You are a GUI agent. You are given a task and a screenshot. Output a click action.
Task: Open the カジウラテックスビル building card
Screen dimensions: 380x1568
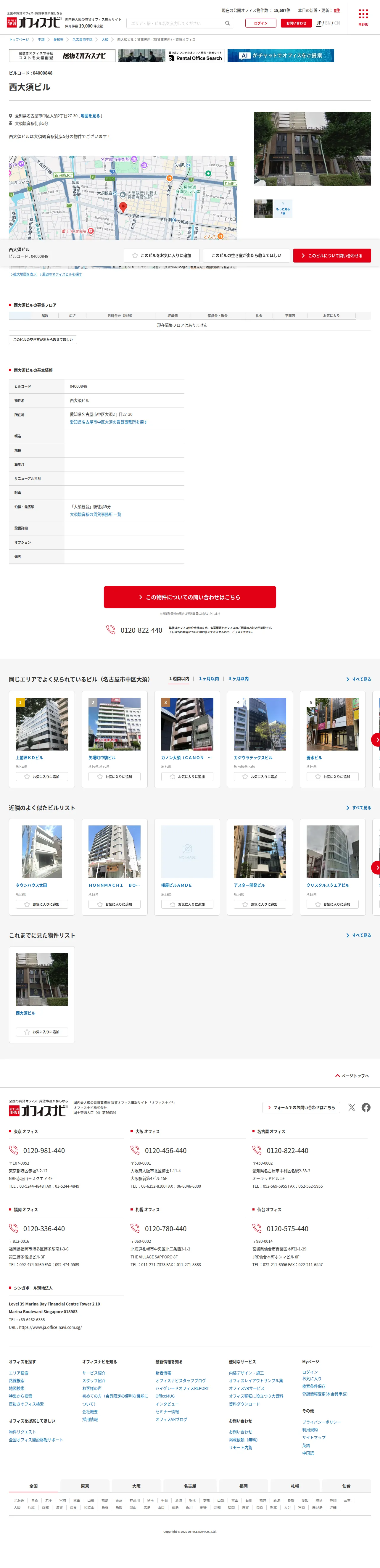coord(260,739)
